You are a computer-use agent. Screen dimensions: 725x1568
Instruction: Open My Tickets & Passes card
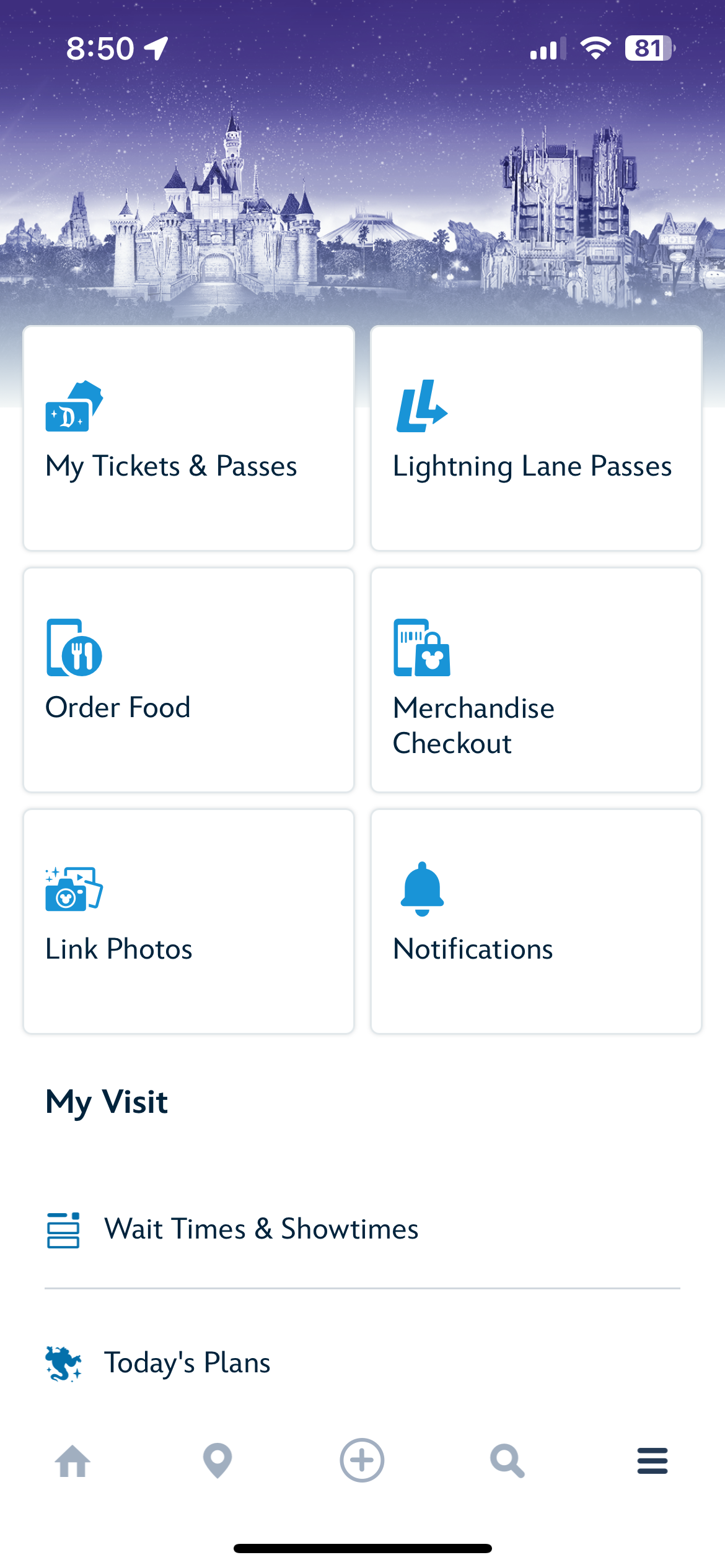(x=188, y=438)
